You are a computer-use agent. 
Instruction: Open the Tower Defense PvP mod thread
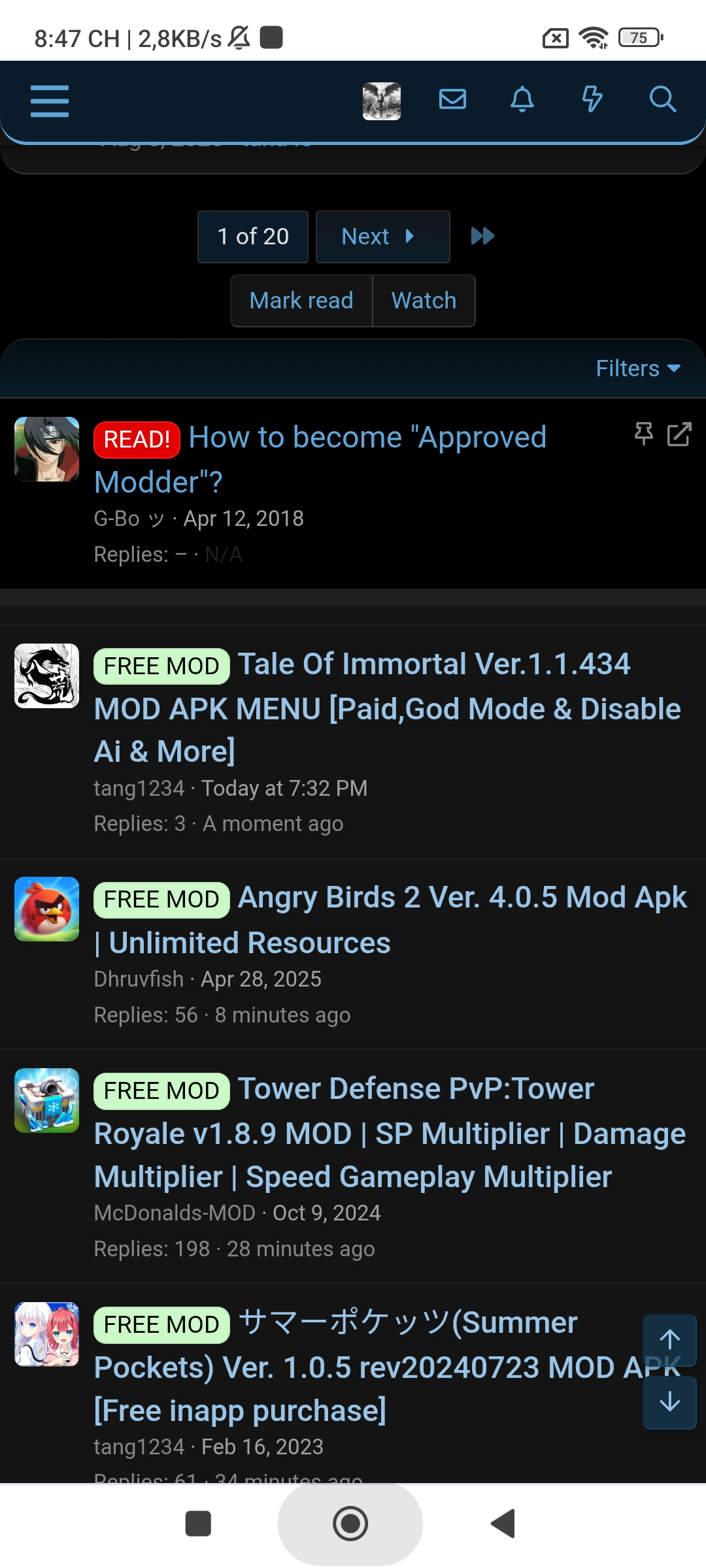pyautogui.click(x=390, y=1134)
